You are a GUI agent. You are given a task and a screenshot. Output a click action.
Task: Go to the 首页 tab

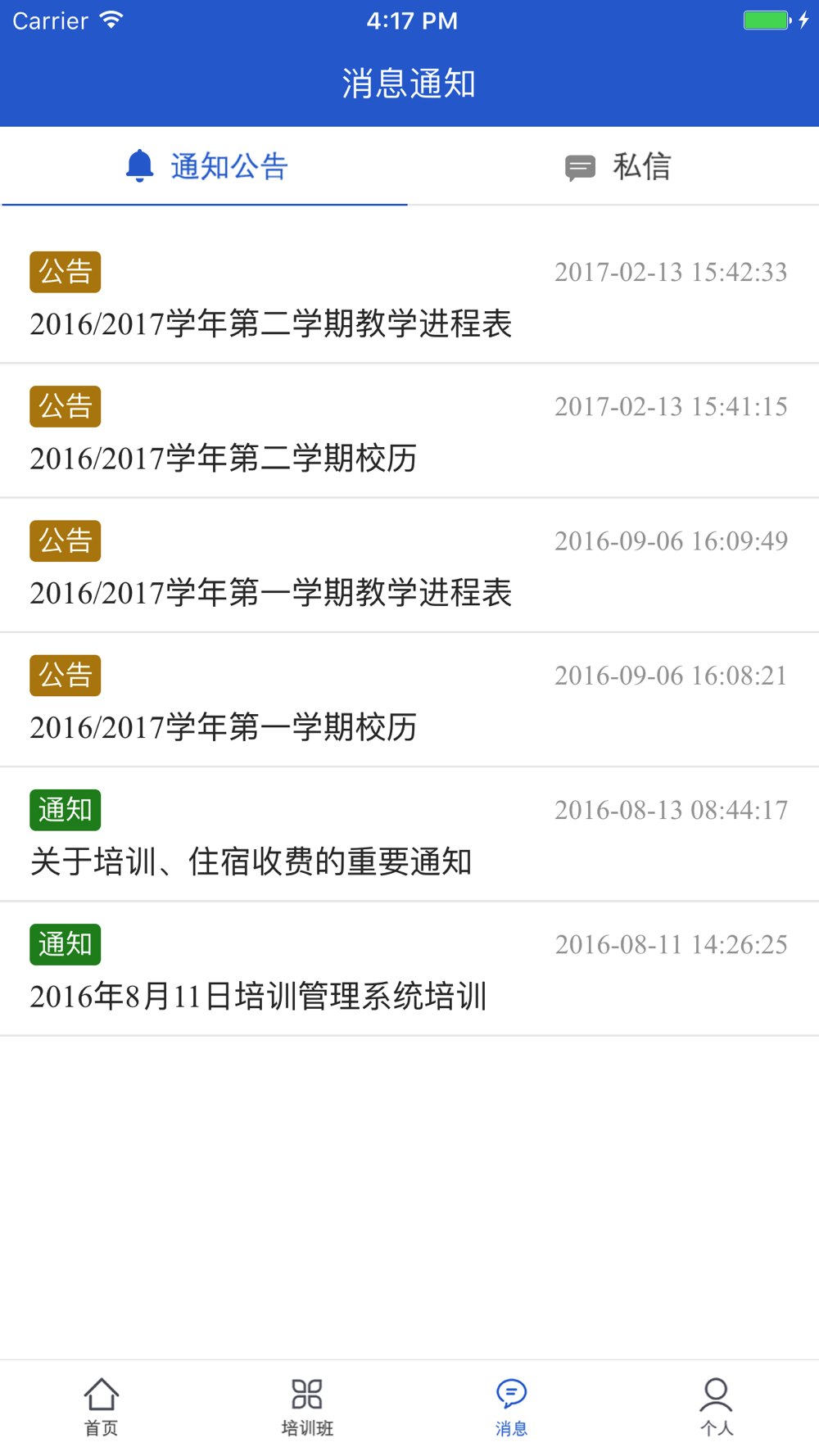[102, 1408]
